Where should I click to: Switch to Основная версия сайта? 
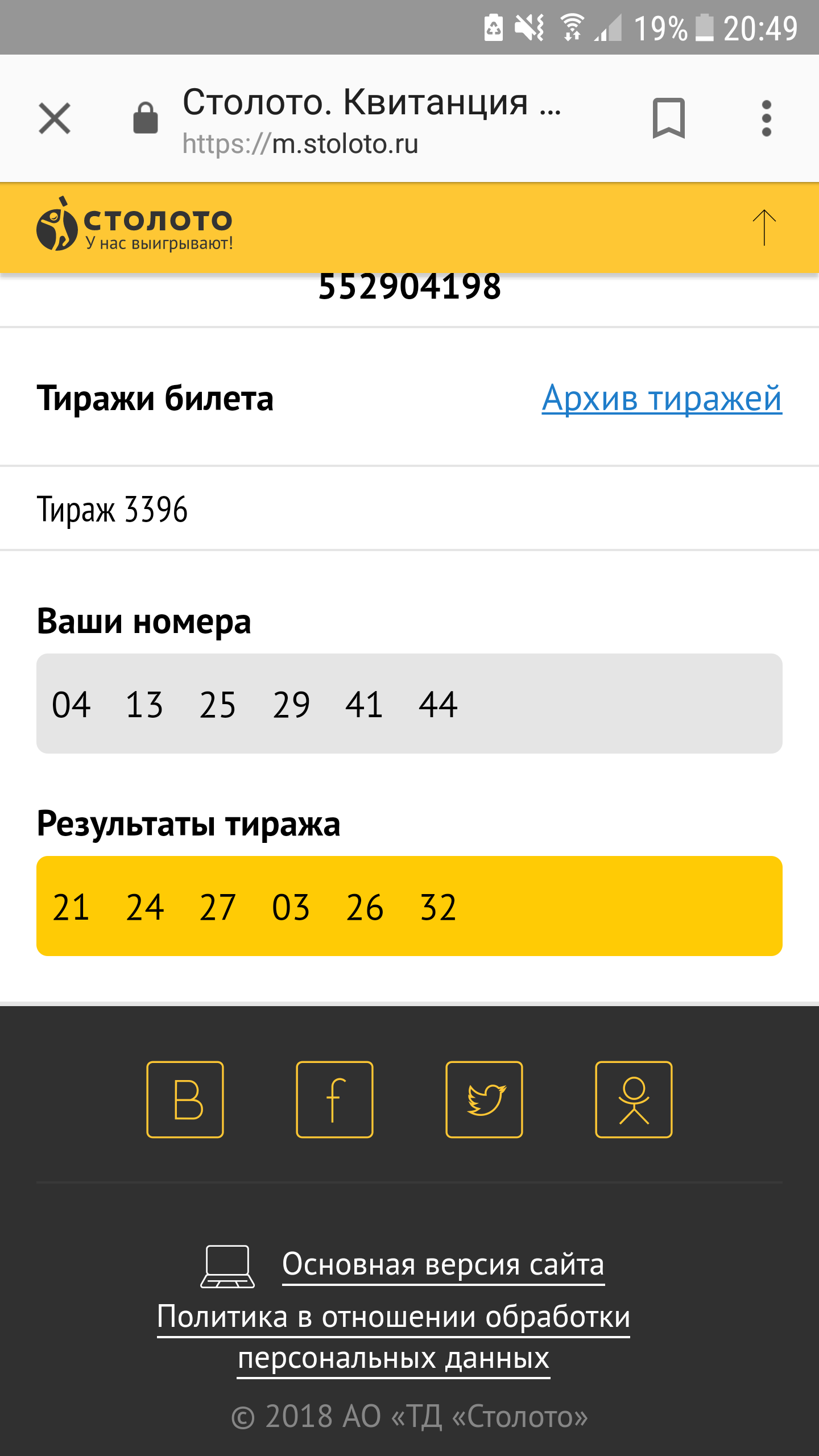click(x=443, y=1265)
